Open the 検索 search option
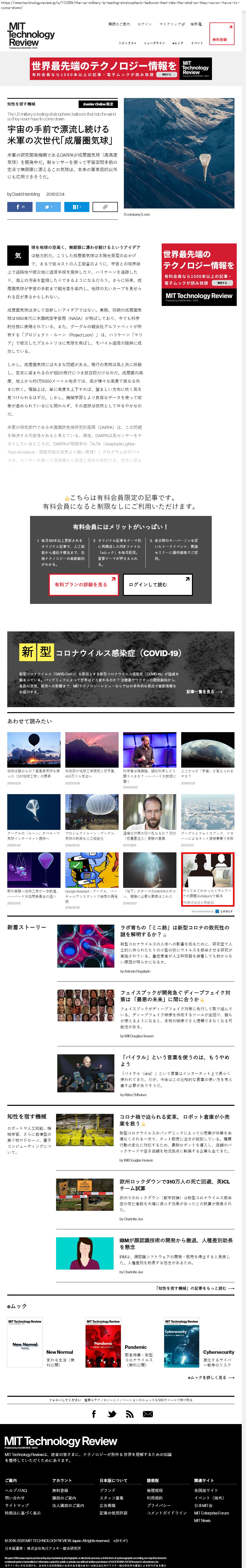246x1568 pixels. pos(195,24)
